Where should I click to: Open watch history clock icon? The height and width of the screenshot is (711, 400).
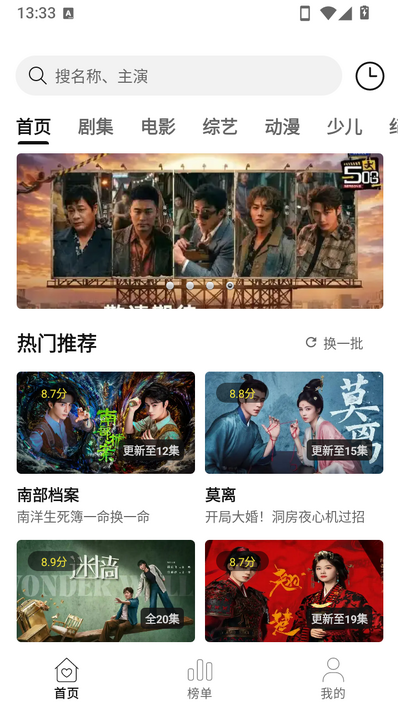tap(370, 76)
